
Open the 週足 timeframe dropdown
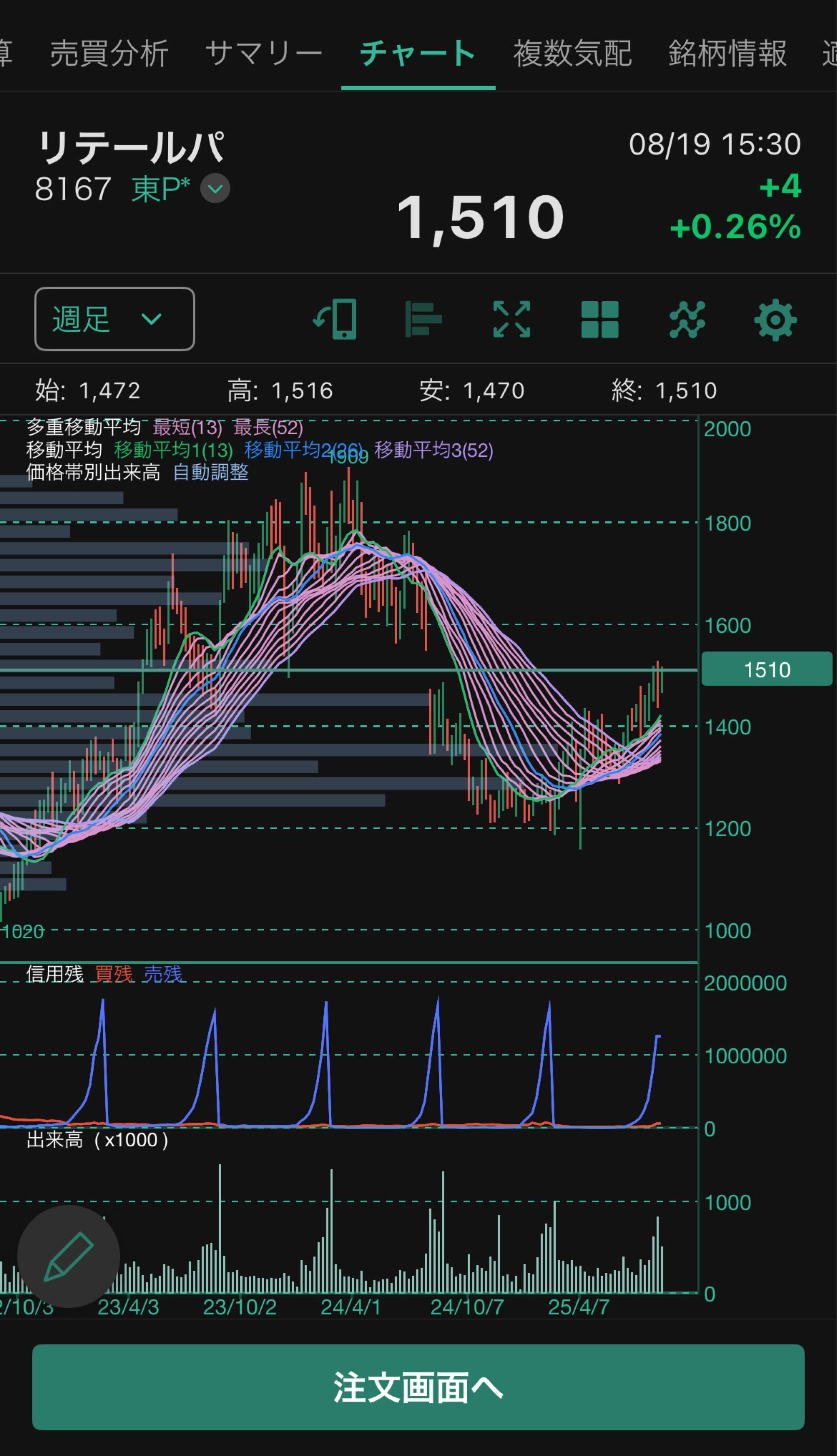(x=114, y=319)
